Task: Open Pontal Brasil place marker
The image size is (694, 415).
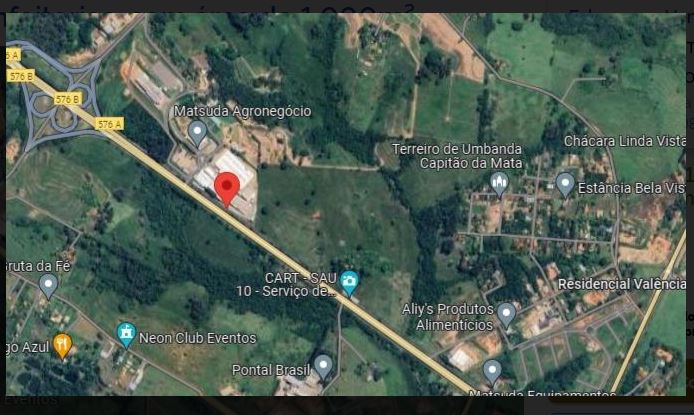Action: pos(323,365)
